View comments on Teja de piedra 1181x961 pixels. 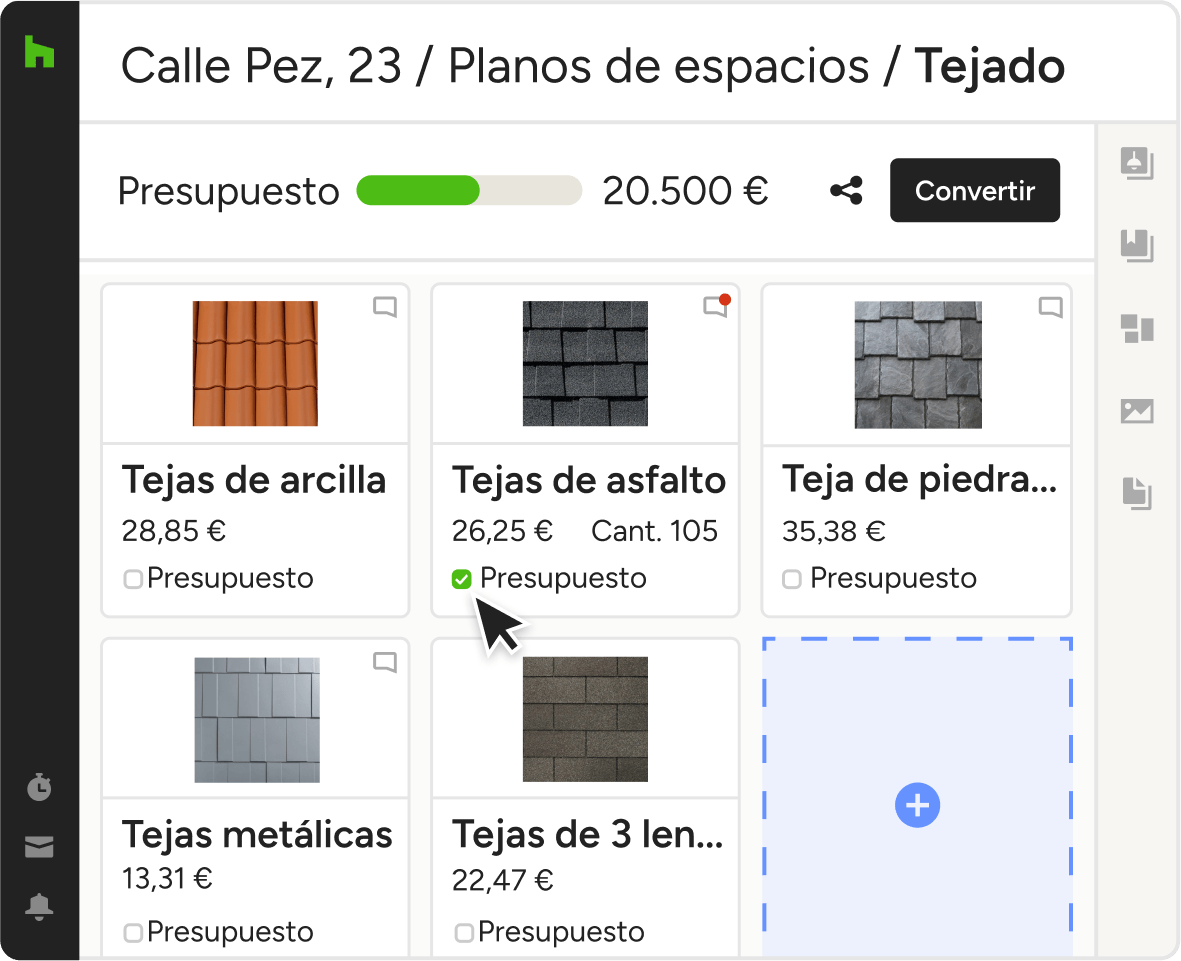pyautogui.click(x=1050, y=307)
